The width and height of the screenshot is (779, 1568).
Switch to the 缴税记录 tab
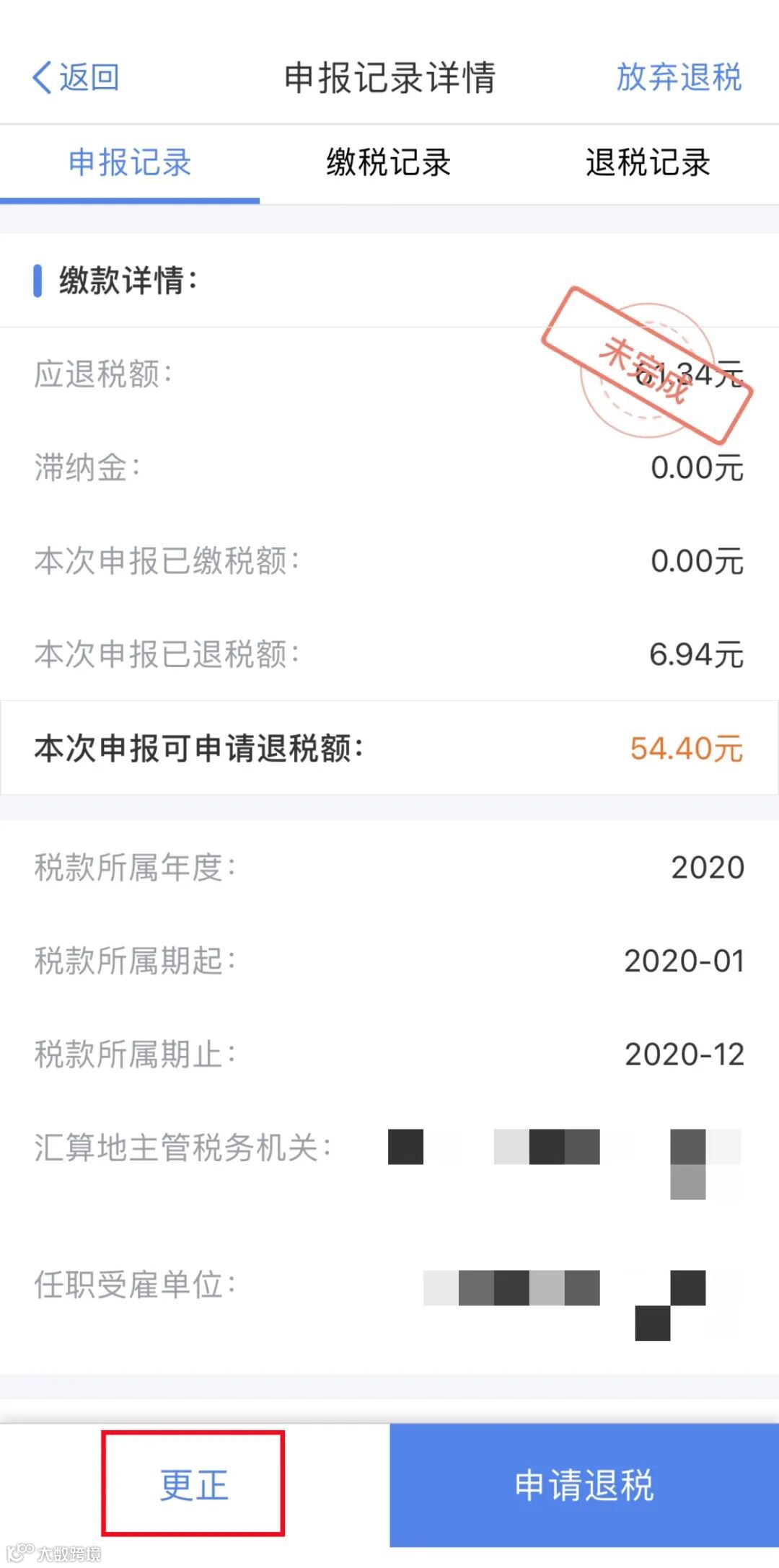[x=389, y=162]
